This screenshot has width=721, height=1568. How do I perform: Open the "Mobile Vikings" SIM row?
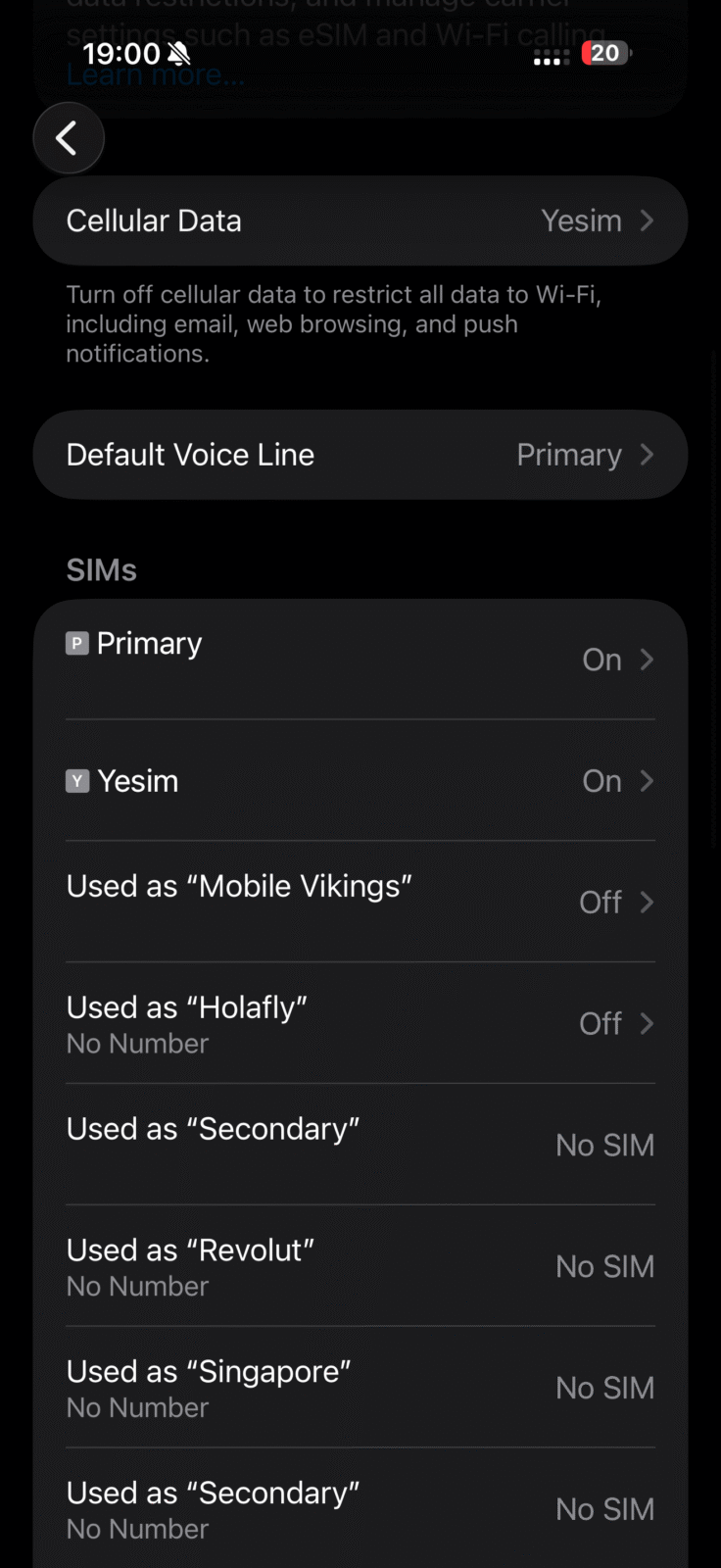coord(360,902)
